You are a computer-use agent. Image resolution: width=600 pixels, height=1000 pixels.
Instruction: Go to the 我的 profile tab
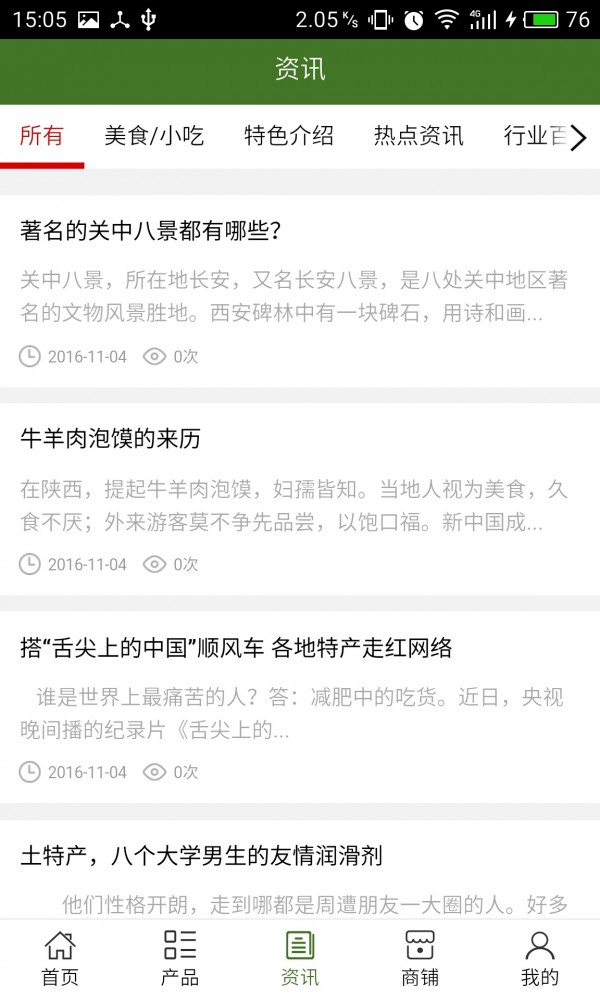pyautogui.click(x=540, y=959)
